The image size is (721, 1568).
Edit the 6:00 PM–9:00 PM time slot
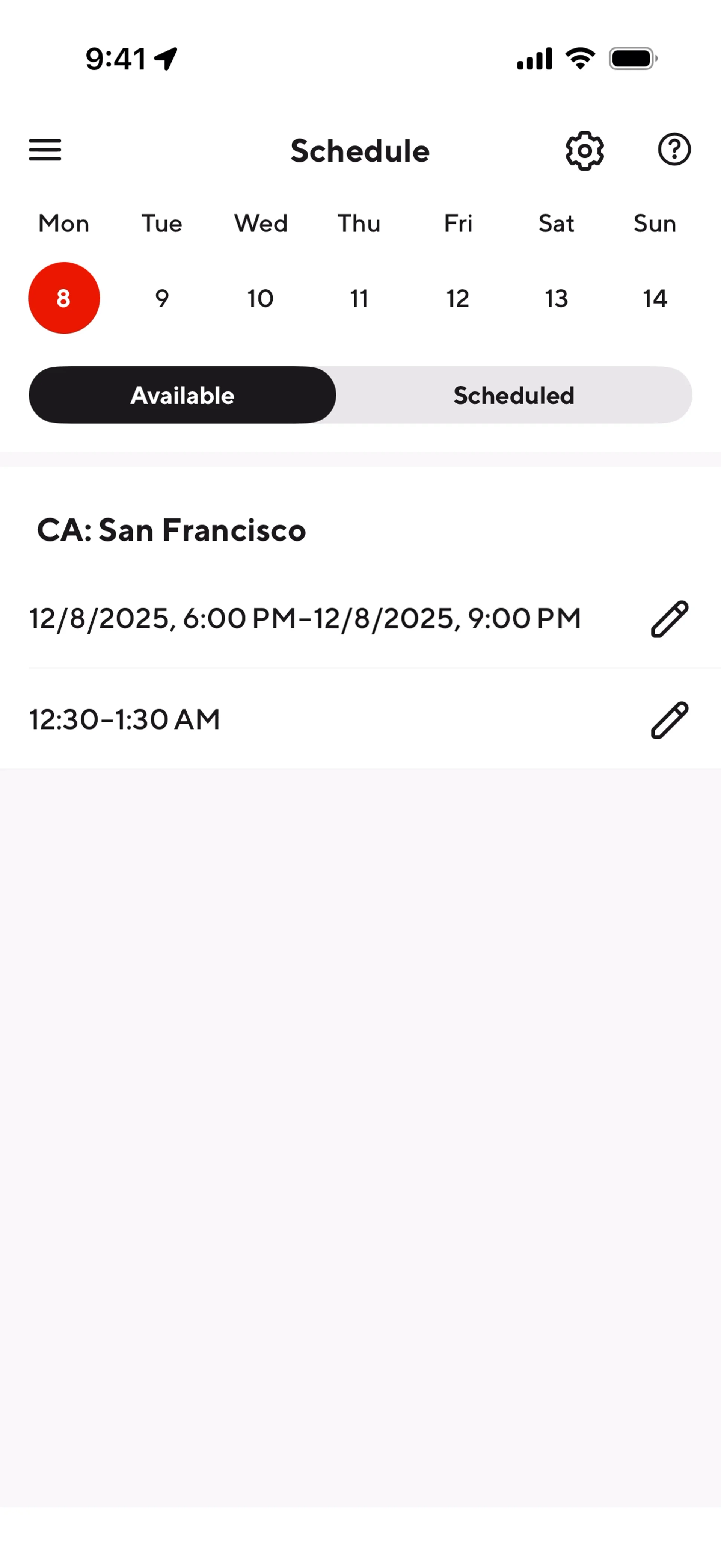[x=669, y=619]
